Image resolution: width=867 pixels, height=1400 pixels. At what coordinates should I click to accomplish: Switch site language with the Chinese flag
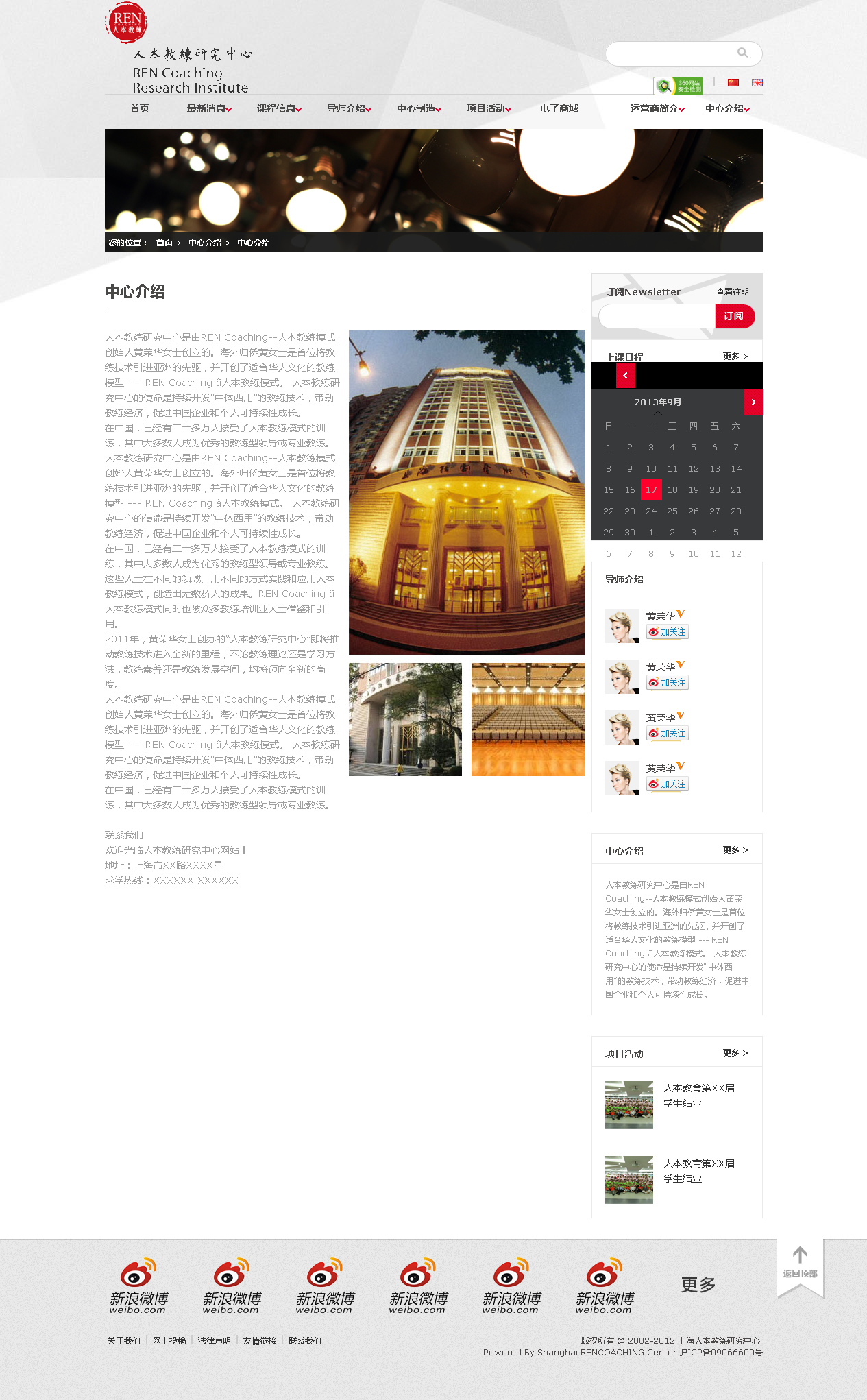click(733, 82)
